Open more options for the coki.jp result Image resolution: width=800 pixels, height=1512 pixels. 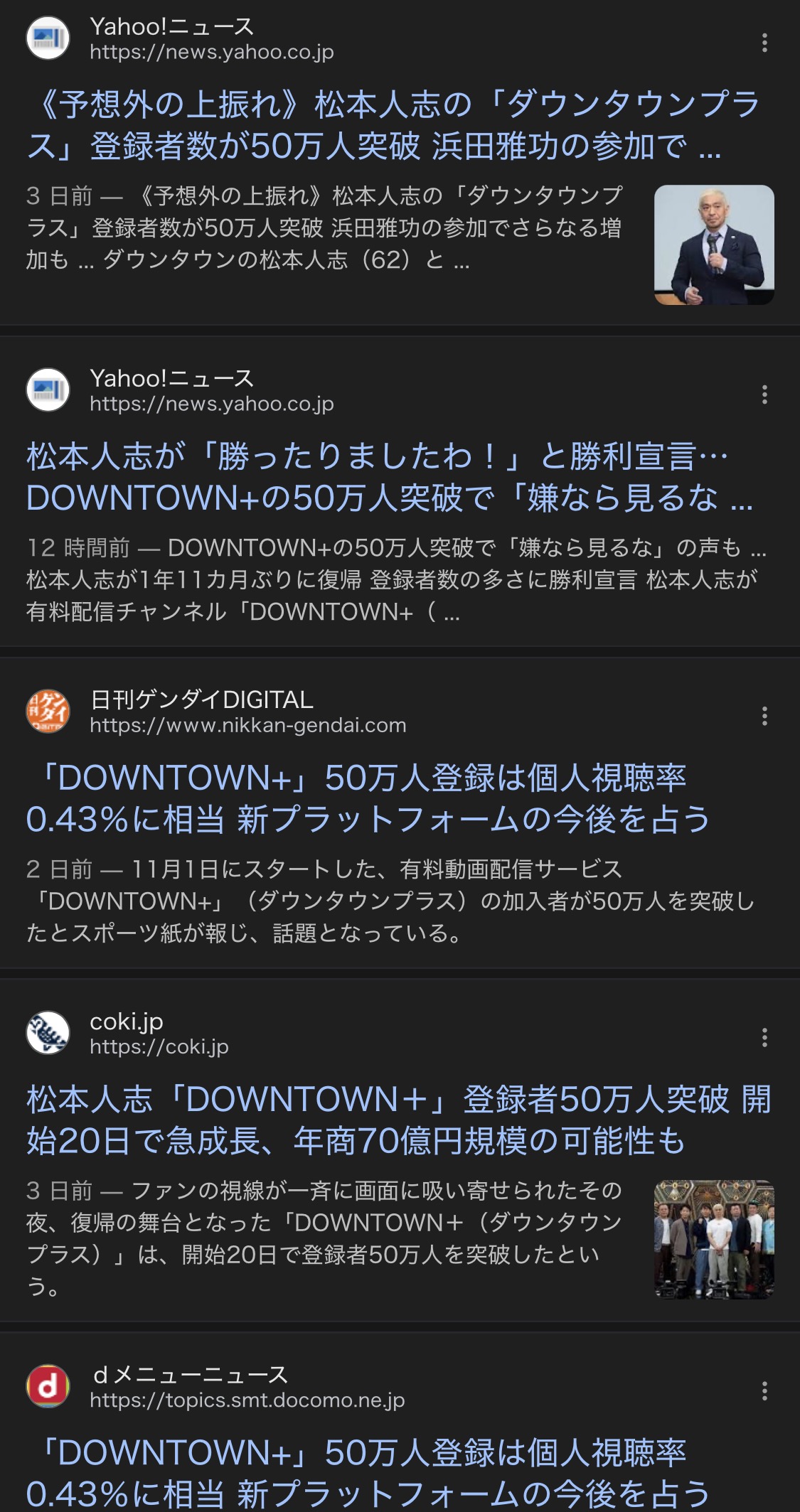(x=764, y=1037)
